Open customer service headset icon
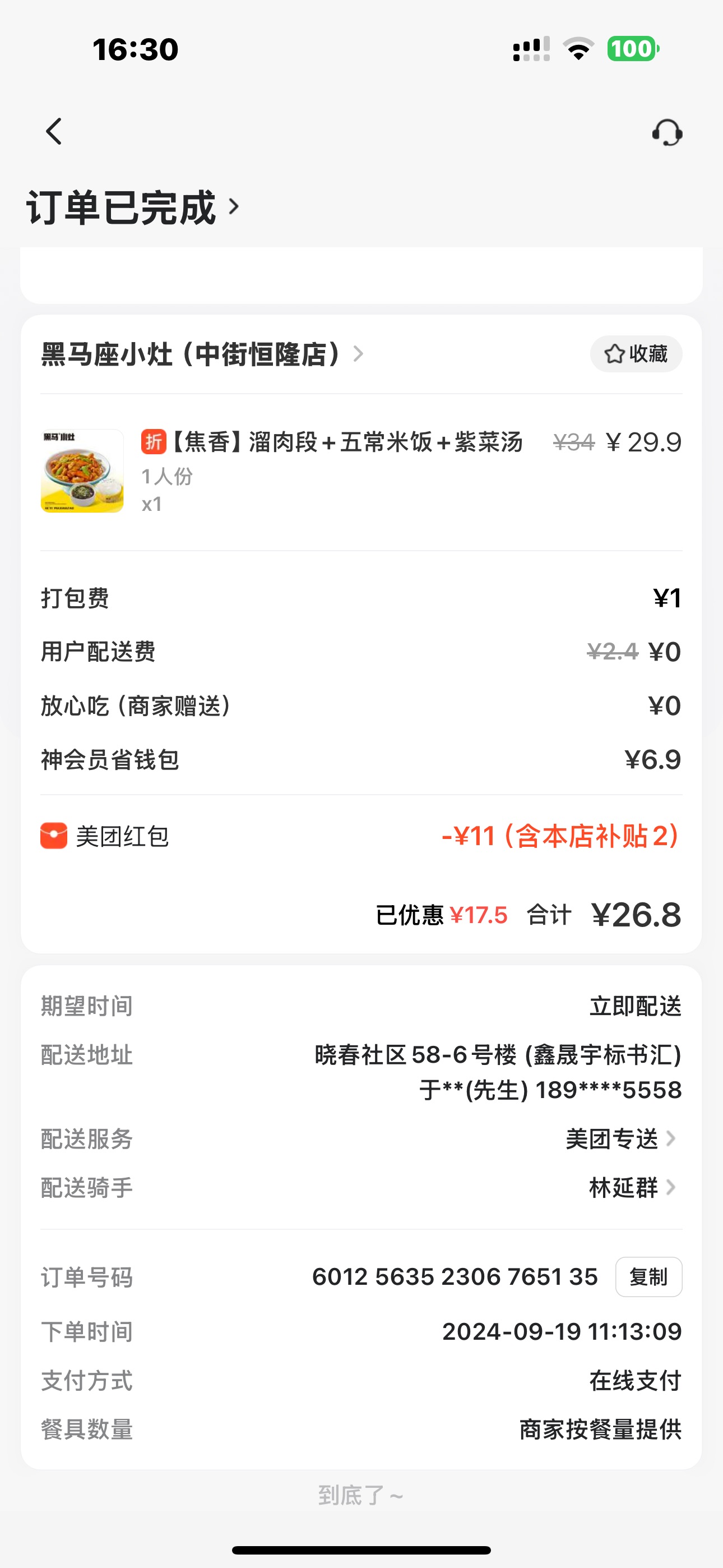The height and width of the screenshot is (1568, 723). [x=667, y=132]
